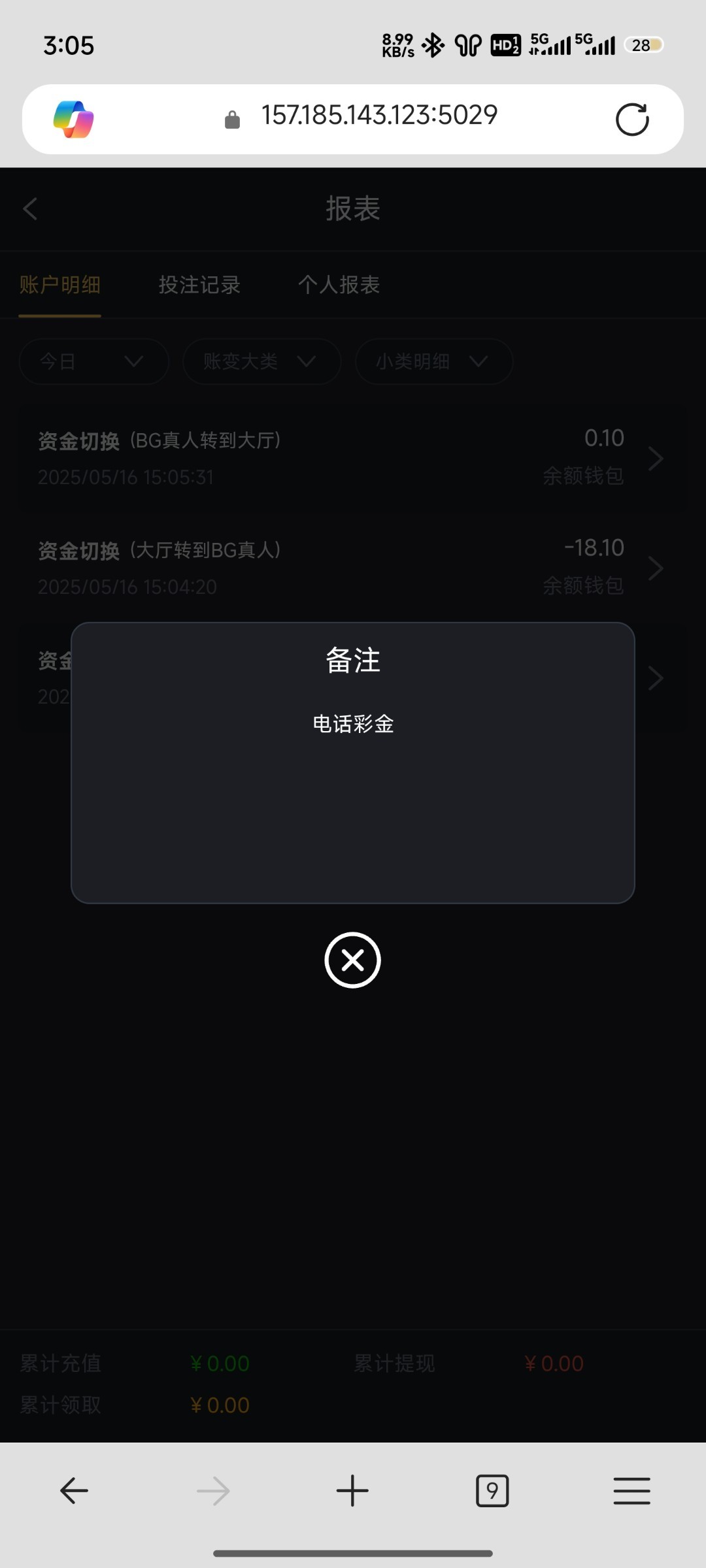The height and width of the screenshot is (1568, 706).
Task: Open the browser hamburger menu
Action: (x=631, y=1491)
